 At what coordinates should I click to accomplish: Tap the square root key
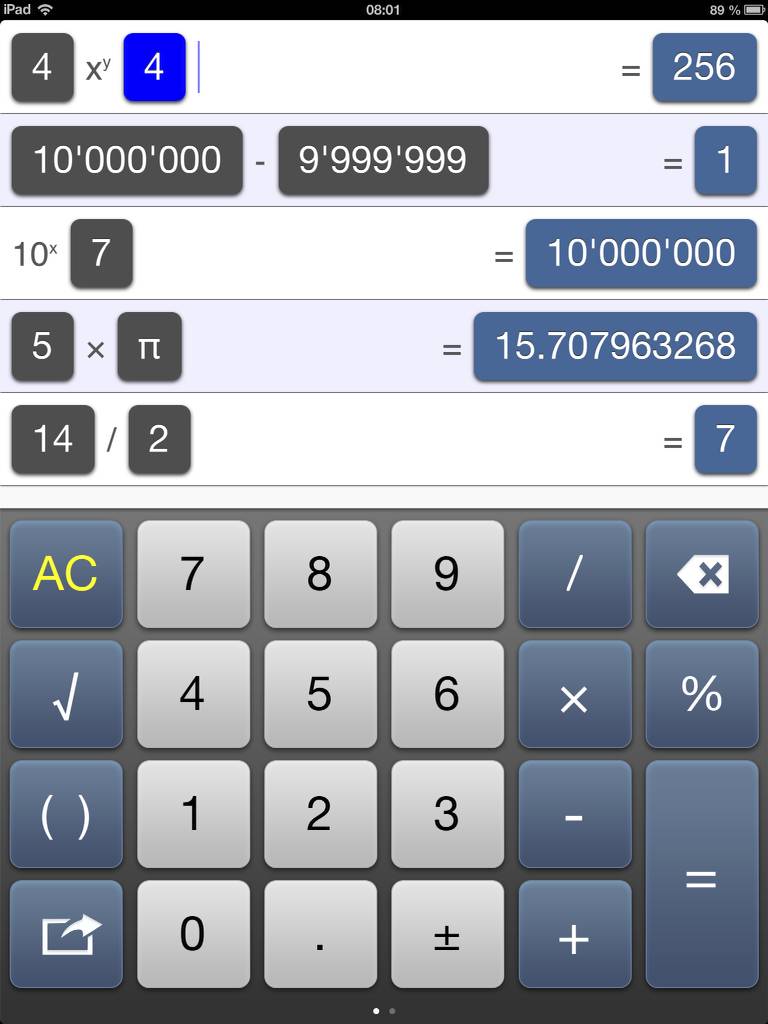coord(66,694)
